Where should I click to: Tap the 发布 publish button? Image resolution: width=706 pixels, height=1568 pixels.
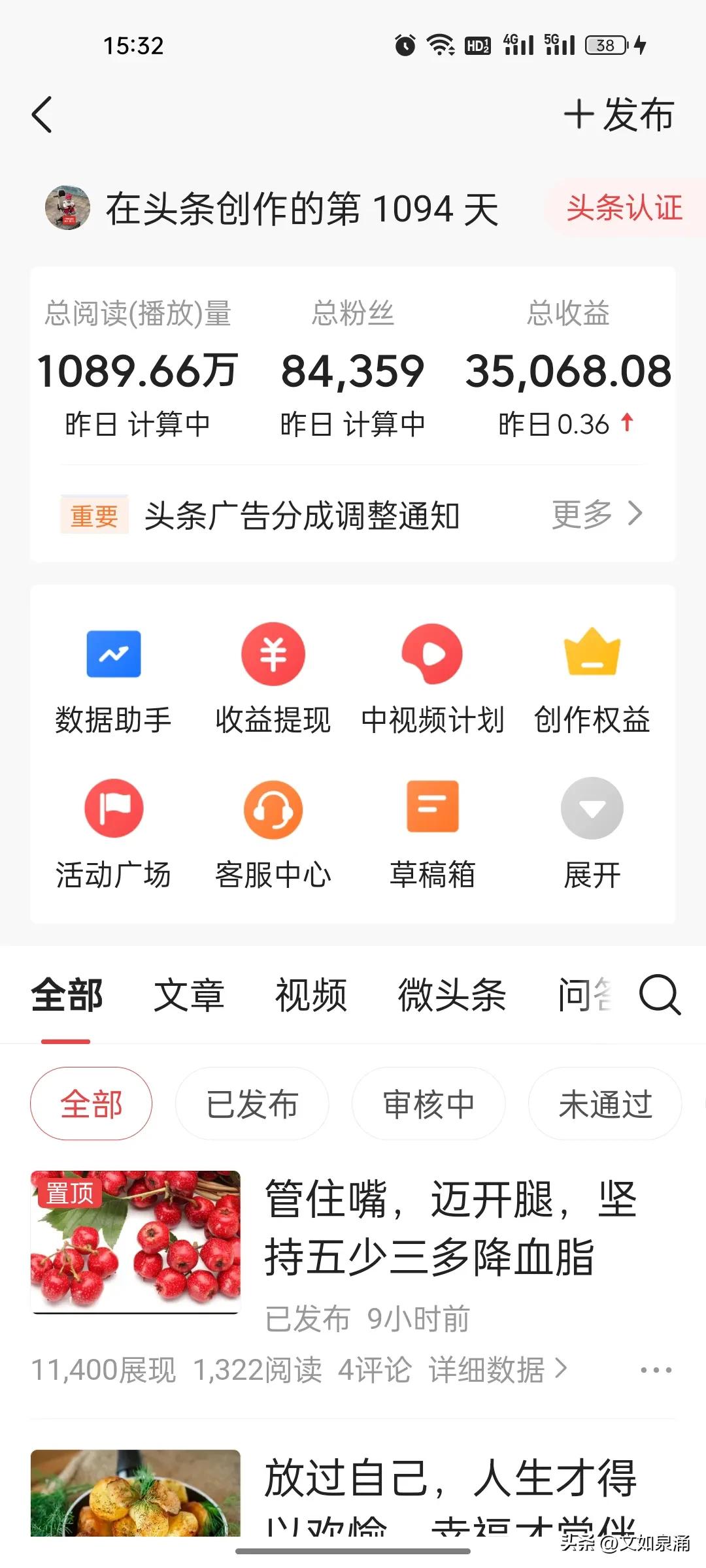tap(618, 115)
